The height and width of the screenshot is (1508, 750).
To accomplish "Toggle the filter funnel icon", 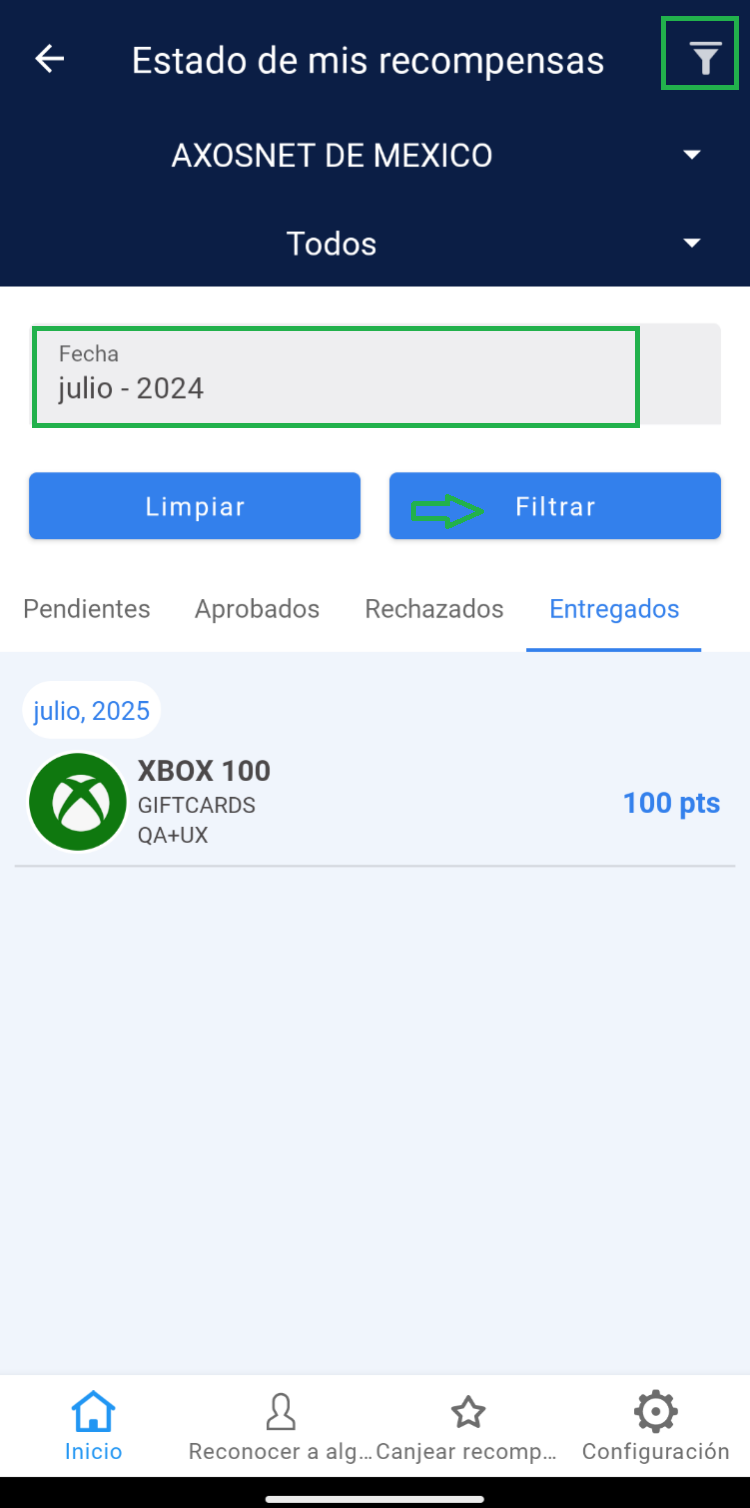I will [705, 60].
